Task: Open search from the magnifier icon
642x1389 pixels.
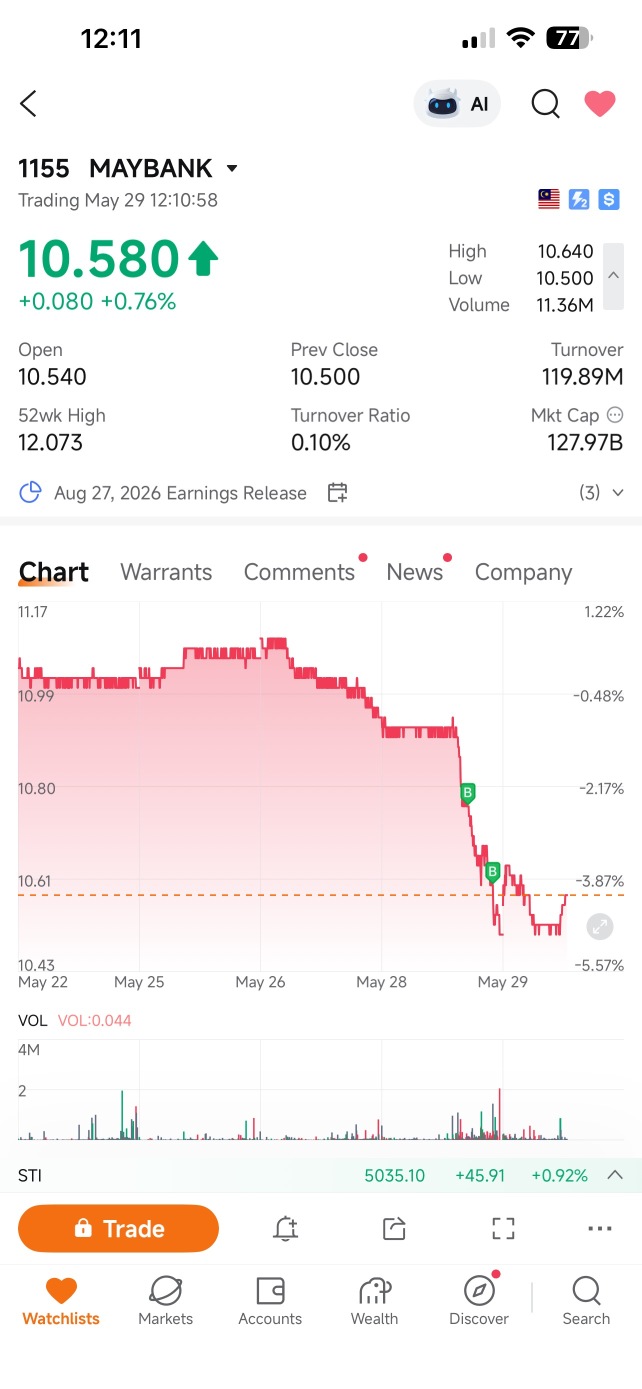Action: click(545, 104)
